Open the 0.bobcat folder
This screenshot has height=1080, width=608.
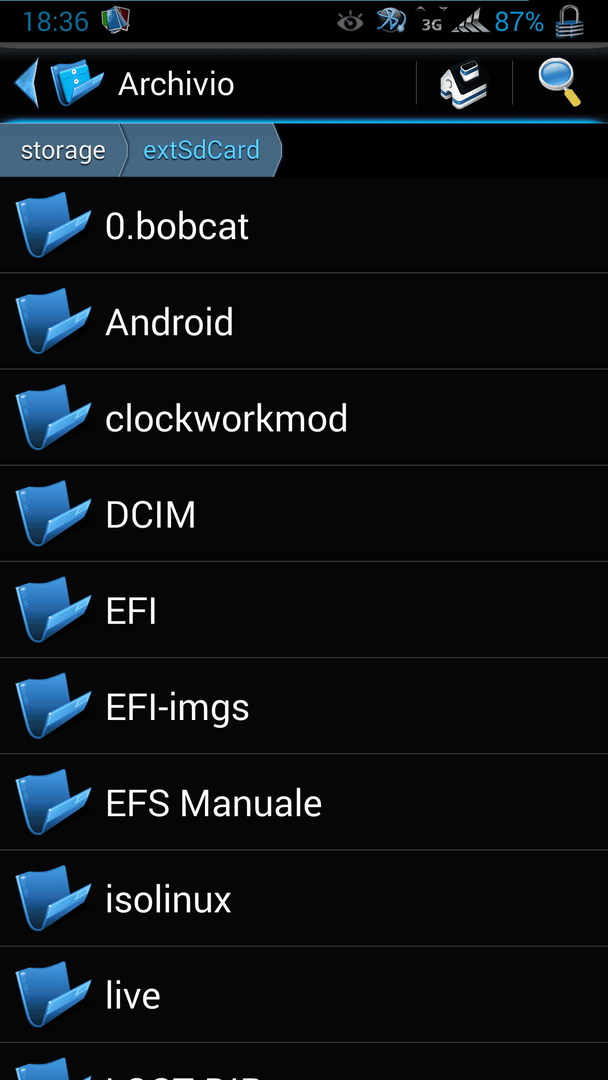coord(304,225)
